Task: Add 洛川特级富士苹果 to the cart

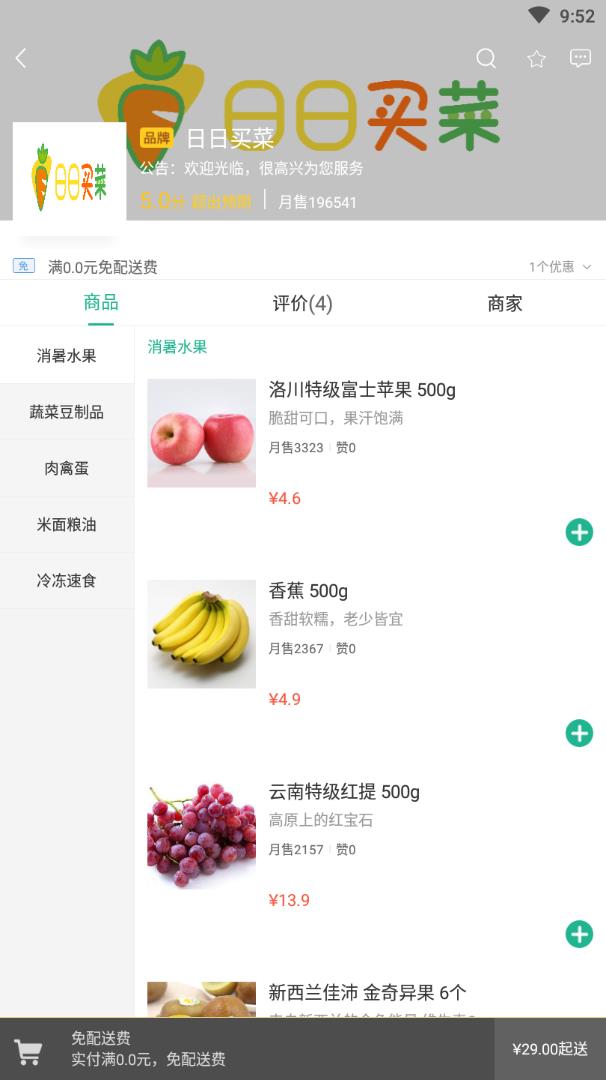Action: (x=579, y=532)
